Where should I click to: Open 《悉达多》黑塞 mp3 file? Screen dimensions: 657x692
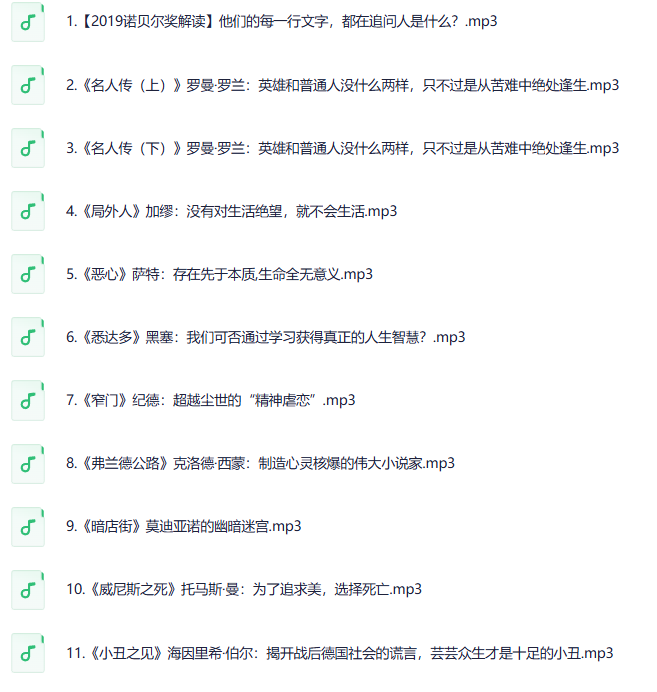(x=265, y=337)
